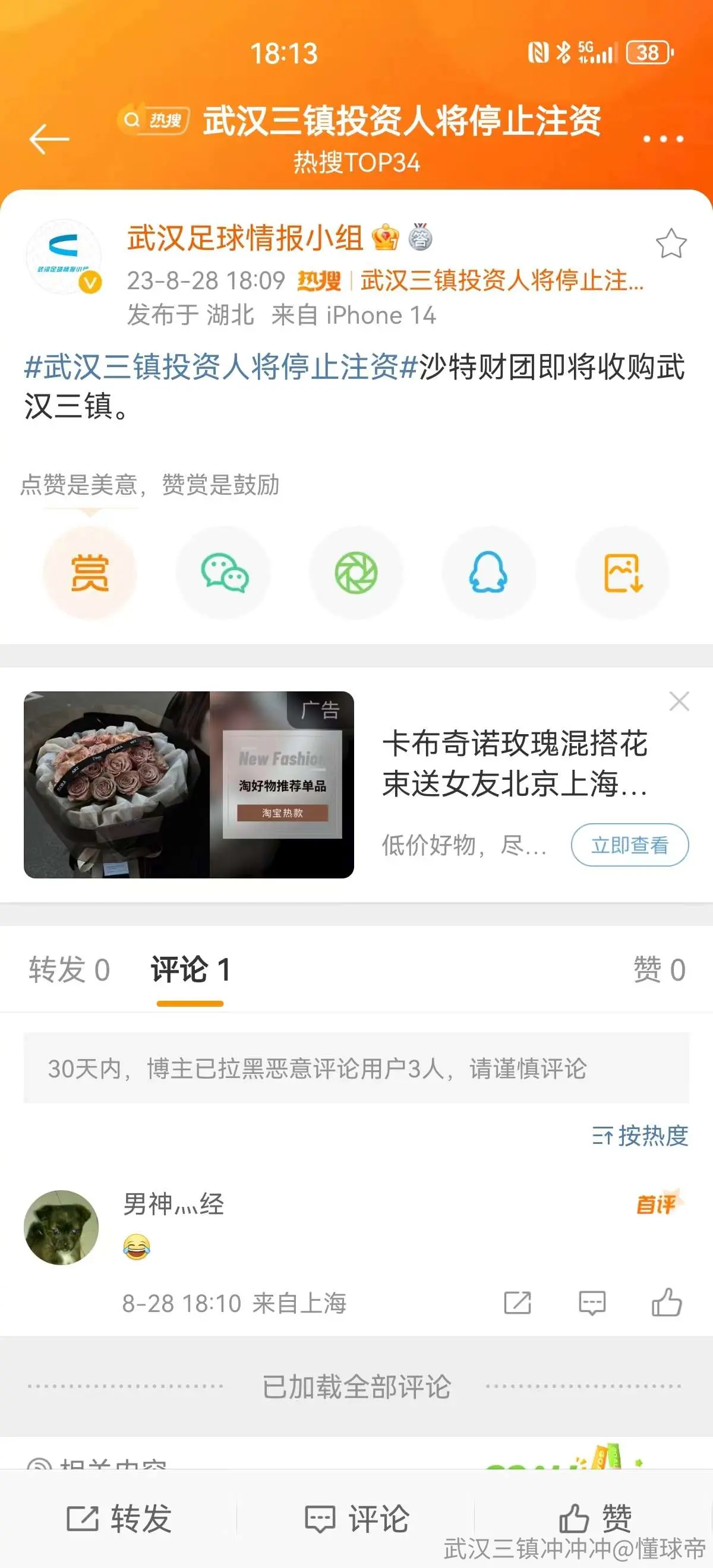Switch to the 转发 0 tab

[70, 970]
